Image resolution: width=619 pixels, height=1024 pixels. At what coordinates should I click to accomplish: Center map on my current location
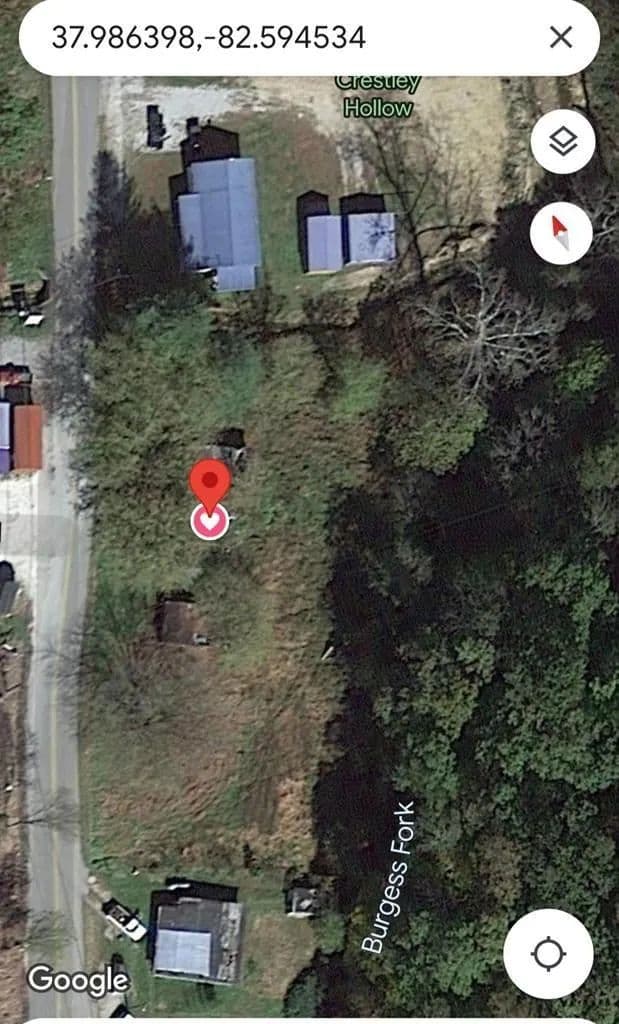(x=548, y=953)
